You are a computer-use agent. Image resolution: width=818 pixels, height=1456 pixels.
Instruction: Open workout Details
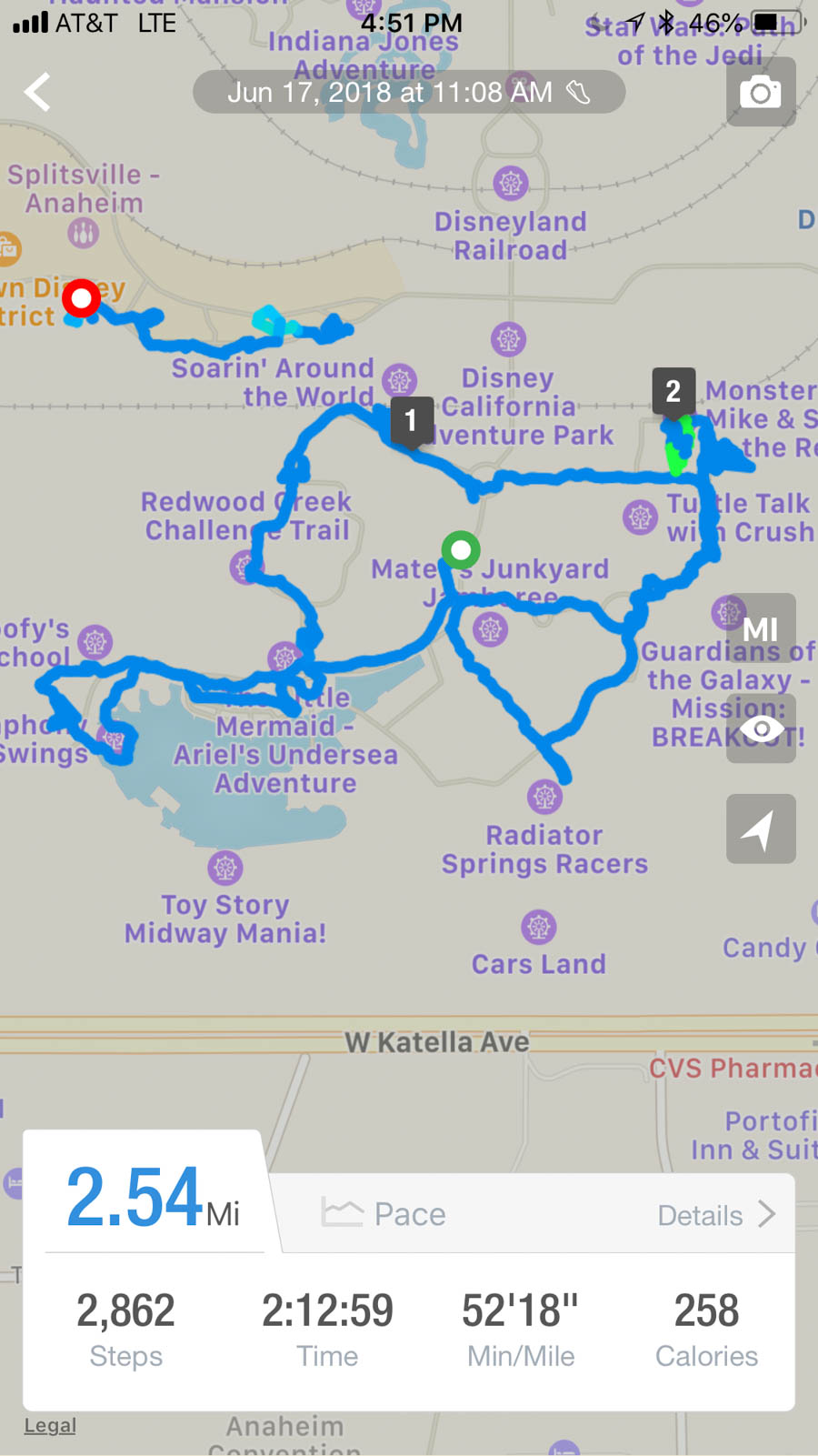click(x=716, y=1215)
